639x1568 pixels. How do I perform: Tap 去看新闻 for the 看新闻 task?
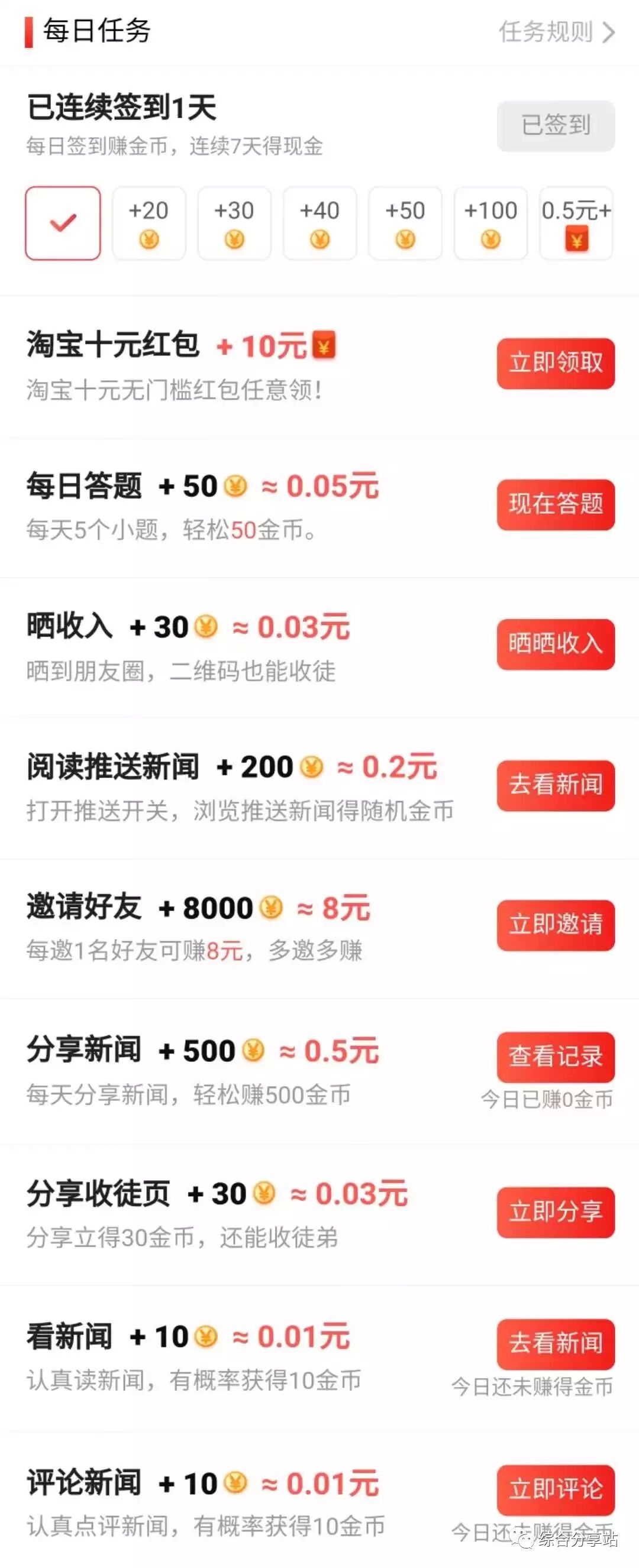(556, 1344)
